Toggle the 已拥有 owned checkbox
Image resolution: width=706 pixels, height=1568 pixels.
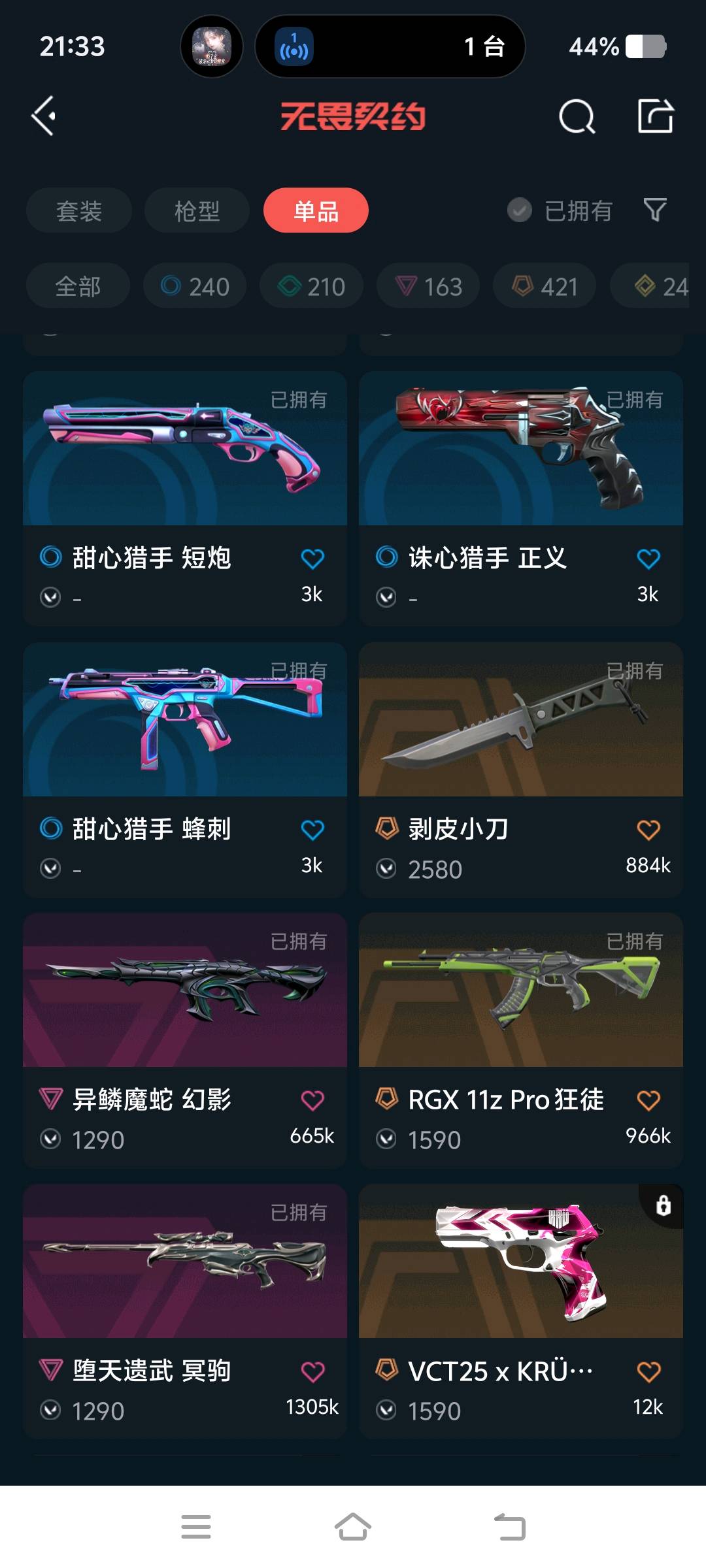coord(520,210)
